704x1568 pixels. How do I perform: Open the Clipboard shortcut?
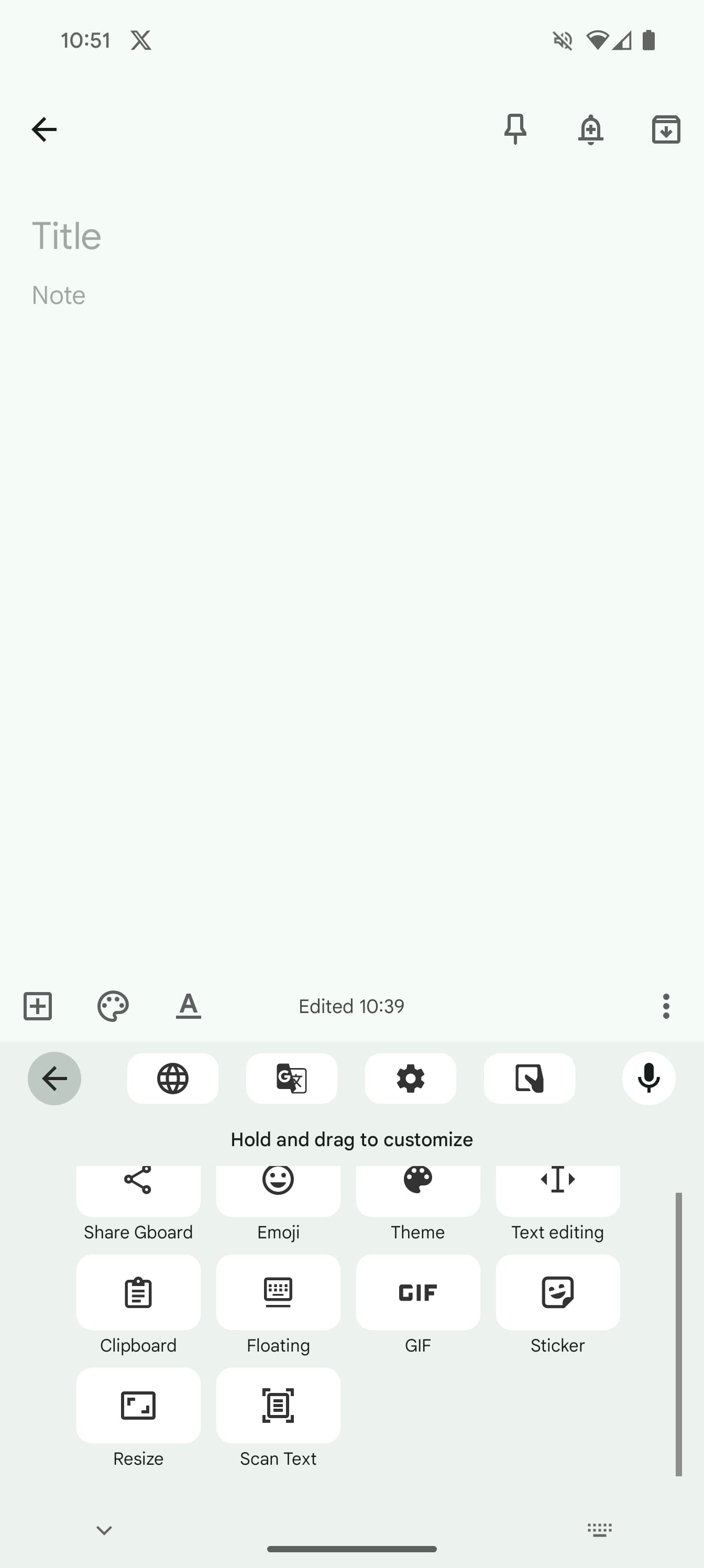pyautogui.click(x=138, y=1292)
